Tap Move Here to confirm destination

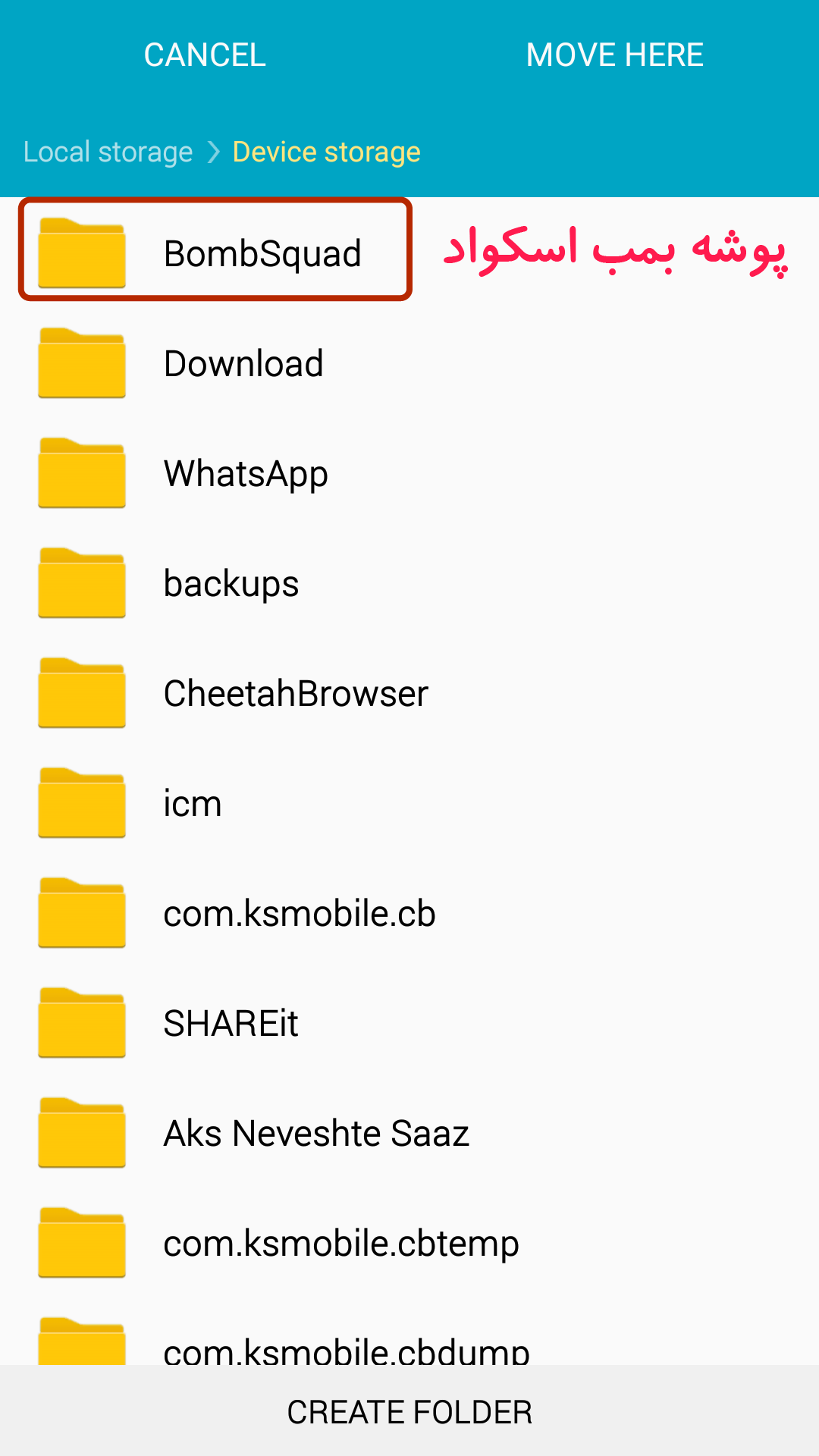615,55
